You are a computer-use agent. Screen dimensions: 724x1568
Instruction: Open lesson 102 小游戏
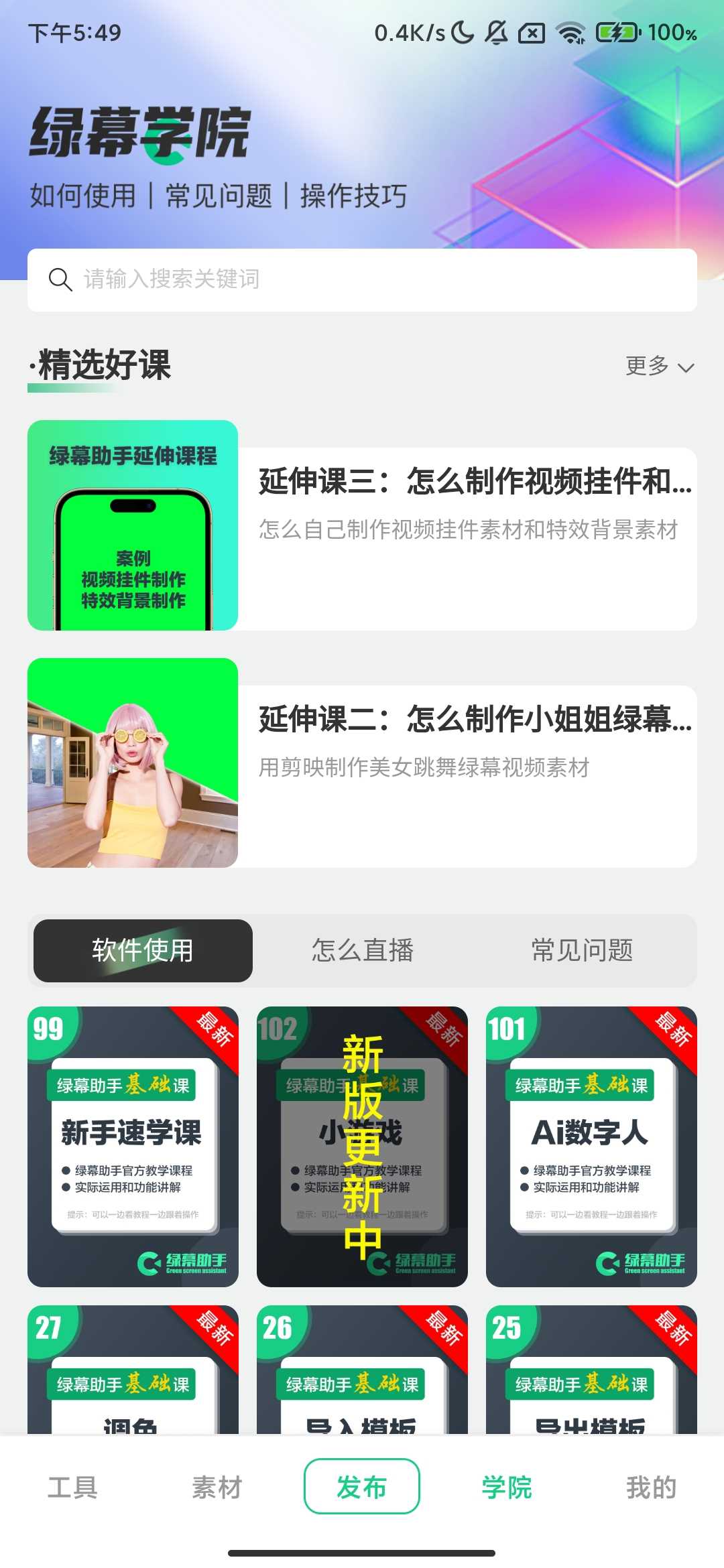[362, 1146]
